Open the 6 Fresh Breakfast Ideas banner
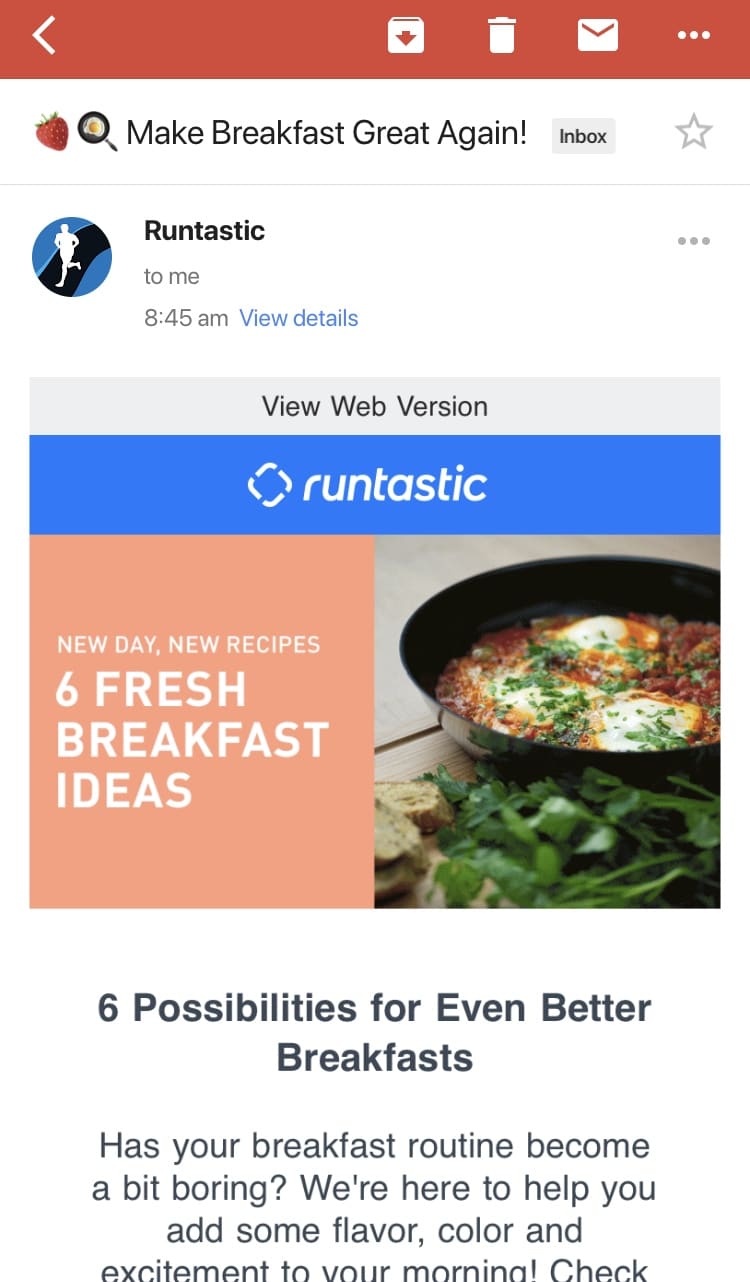 coord(375,721)
